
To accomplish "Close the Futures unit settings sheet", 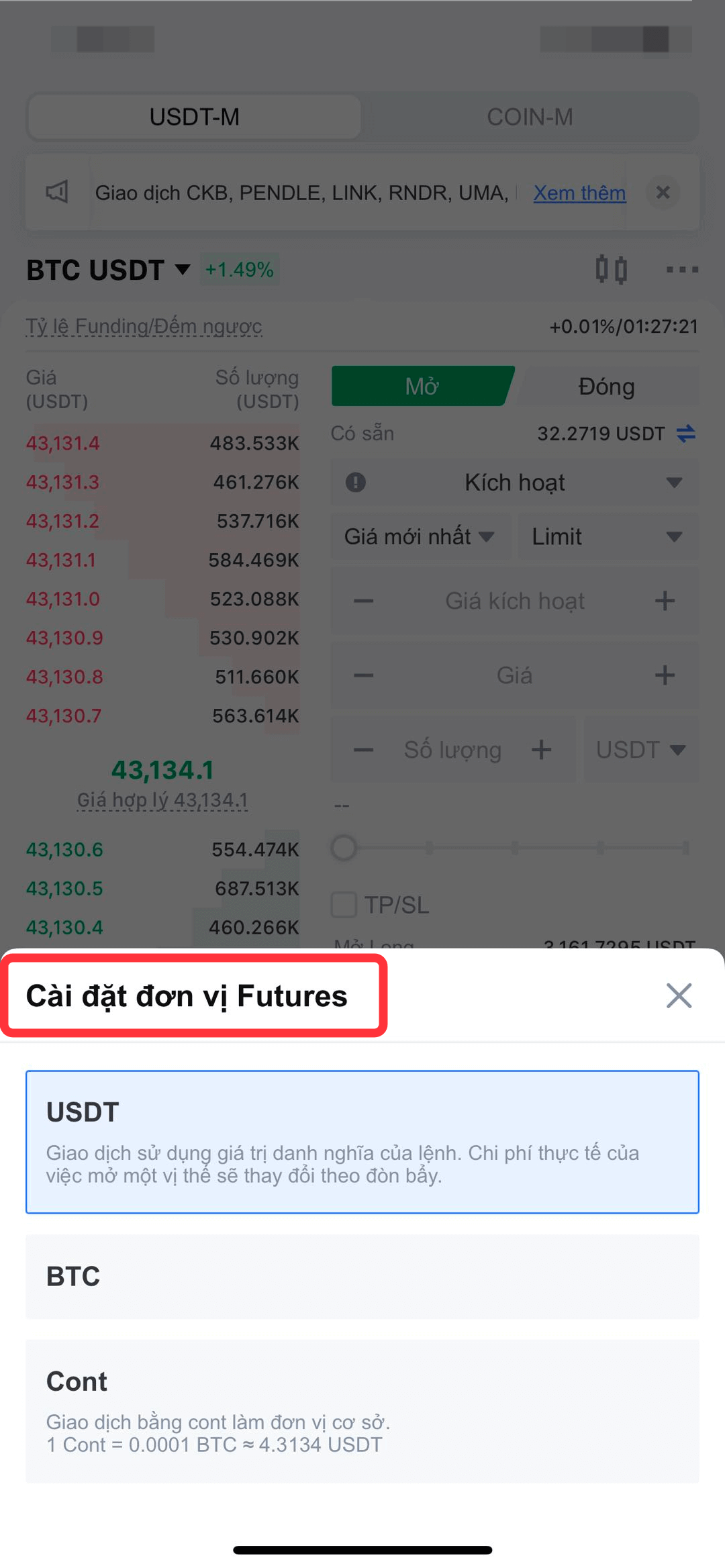I will pos(679,995).
